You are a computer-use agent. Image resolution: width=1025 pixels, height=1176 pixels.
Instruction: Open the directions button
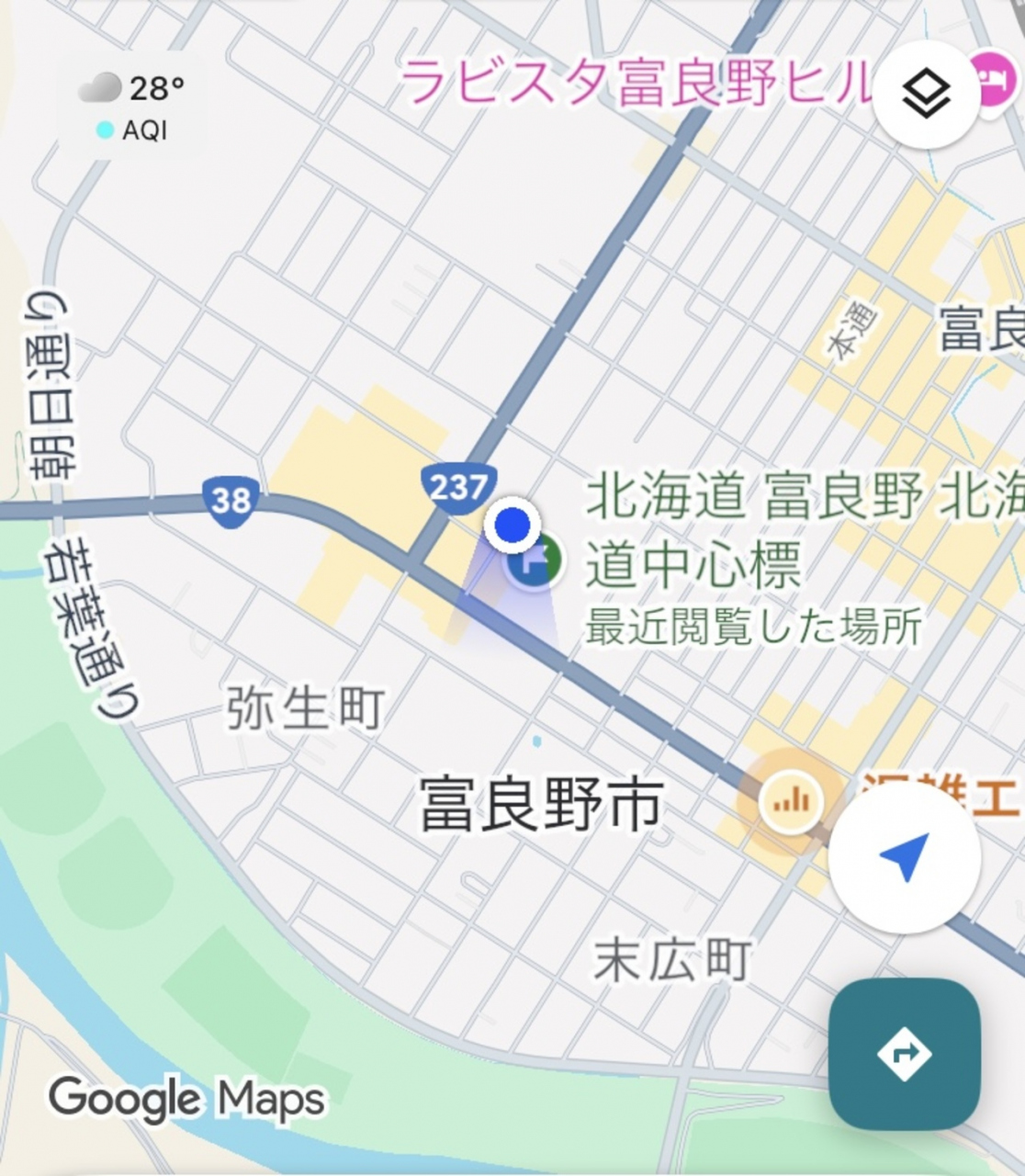coord(905,1053)
